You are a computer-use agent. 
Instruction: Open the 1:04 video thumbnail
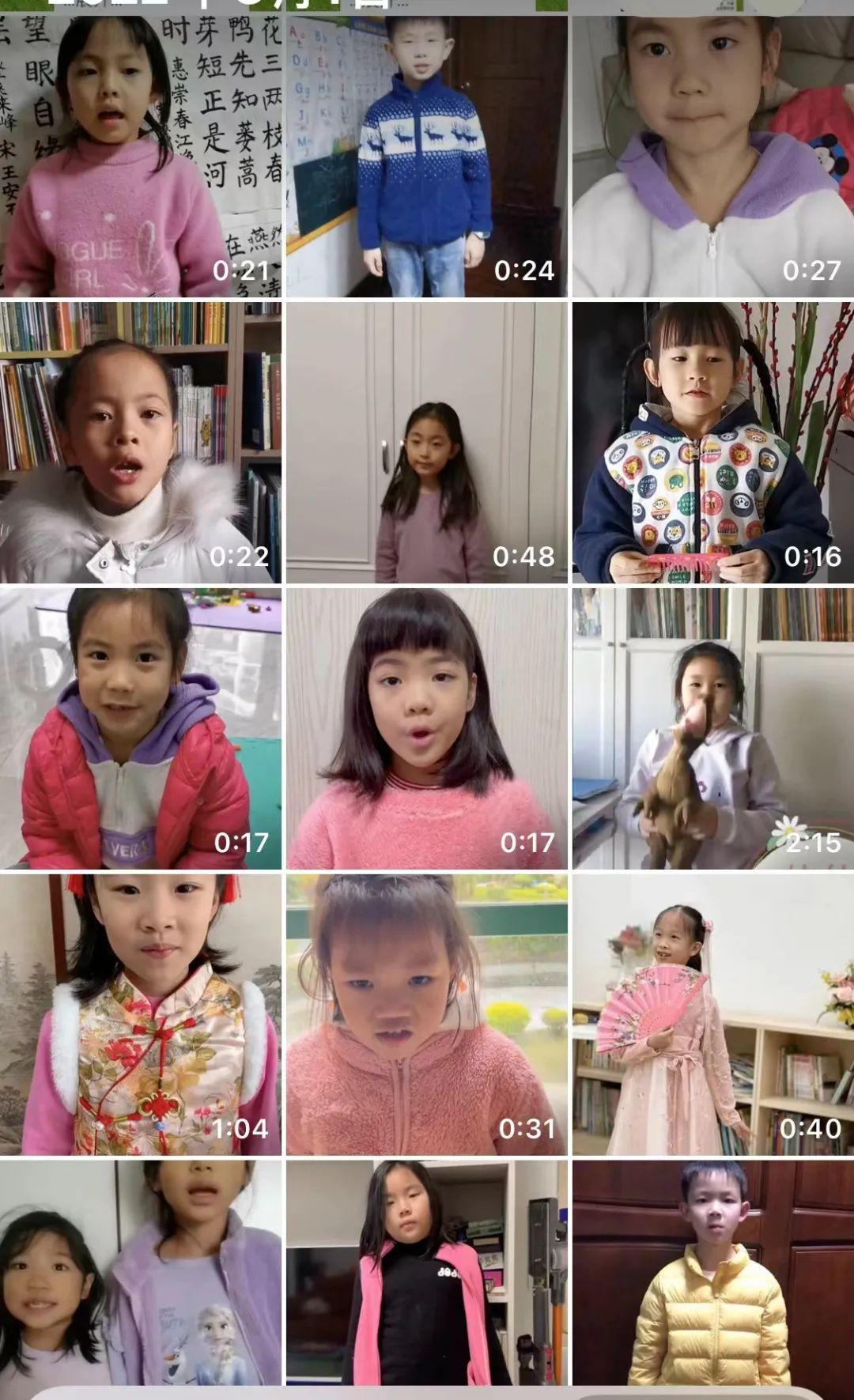tap(141, 1015)
